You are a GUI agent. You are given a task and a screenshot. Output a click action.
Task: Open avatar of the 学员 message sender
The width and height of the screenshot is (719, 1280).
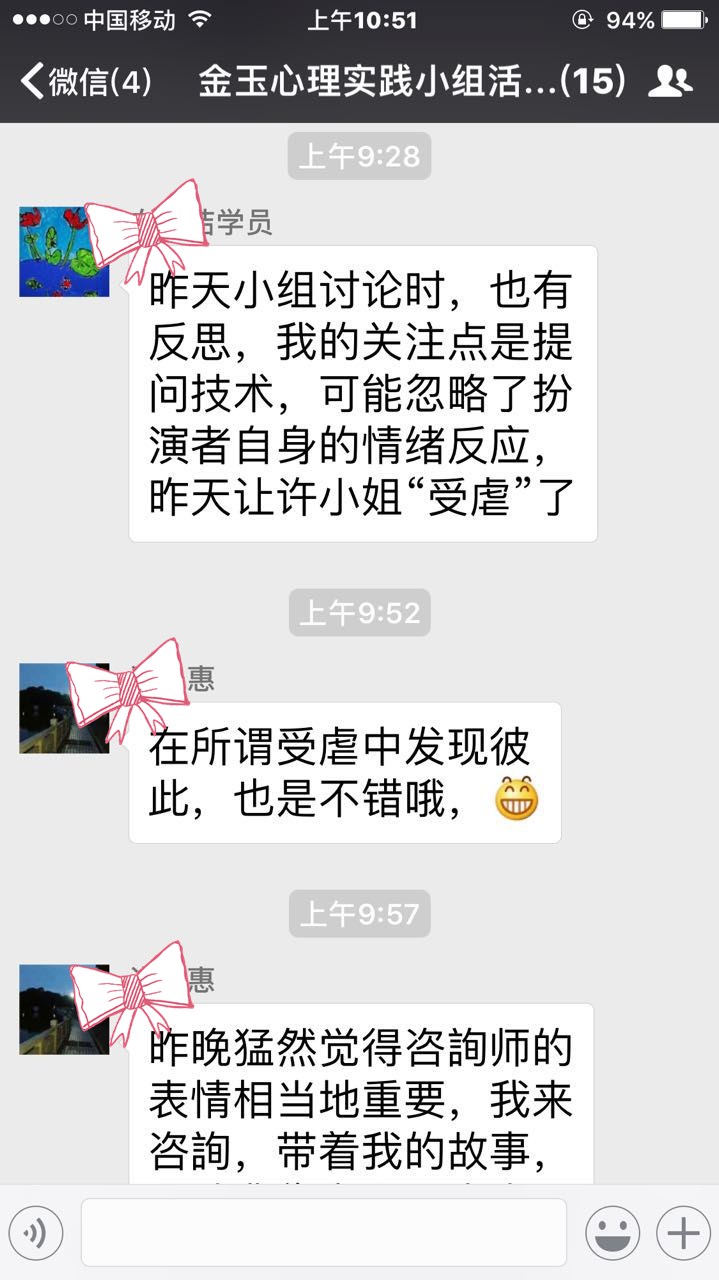tap(64, 251)
